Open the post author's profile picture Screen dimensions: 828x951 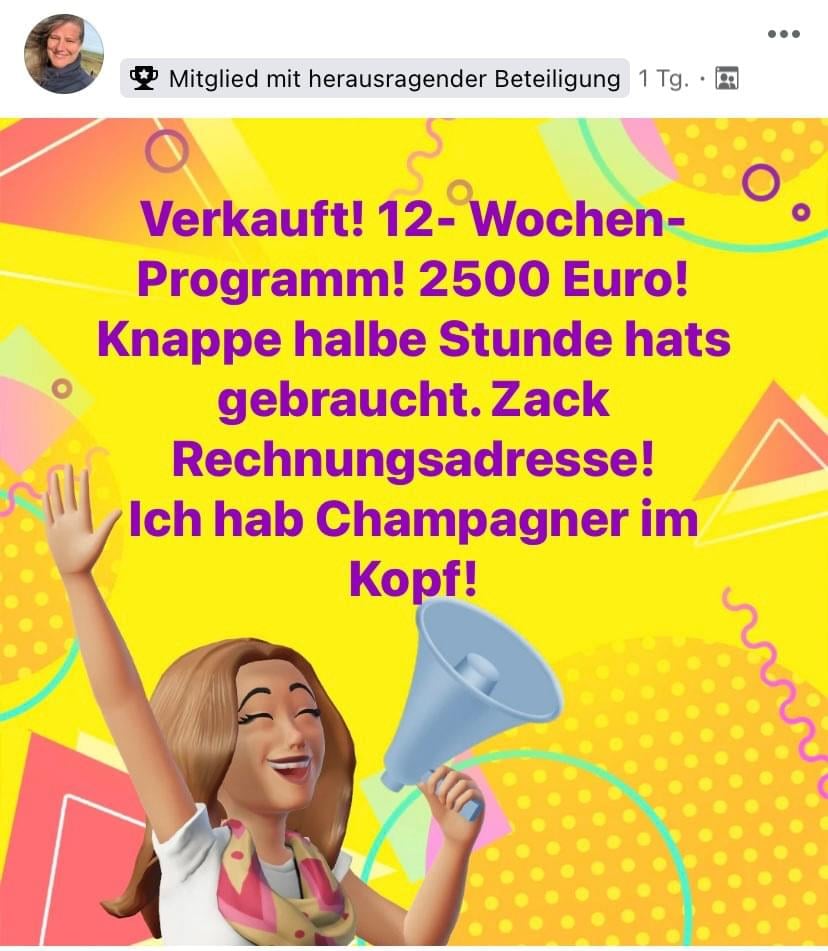(64, 53)
